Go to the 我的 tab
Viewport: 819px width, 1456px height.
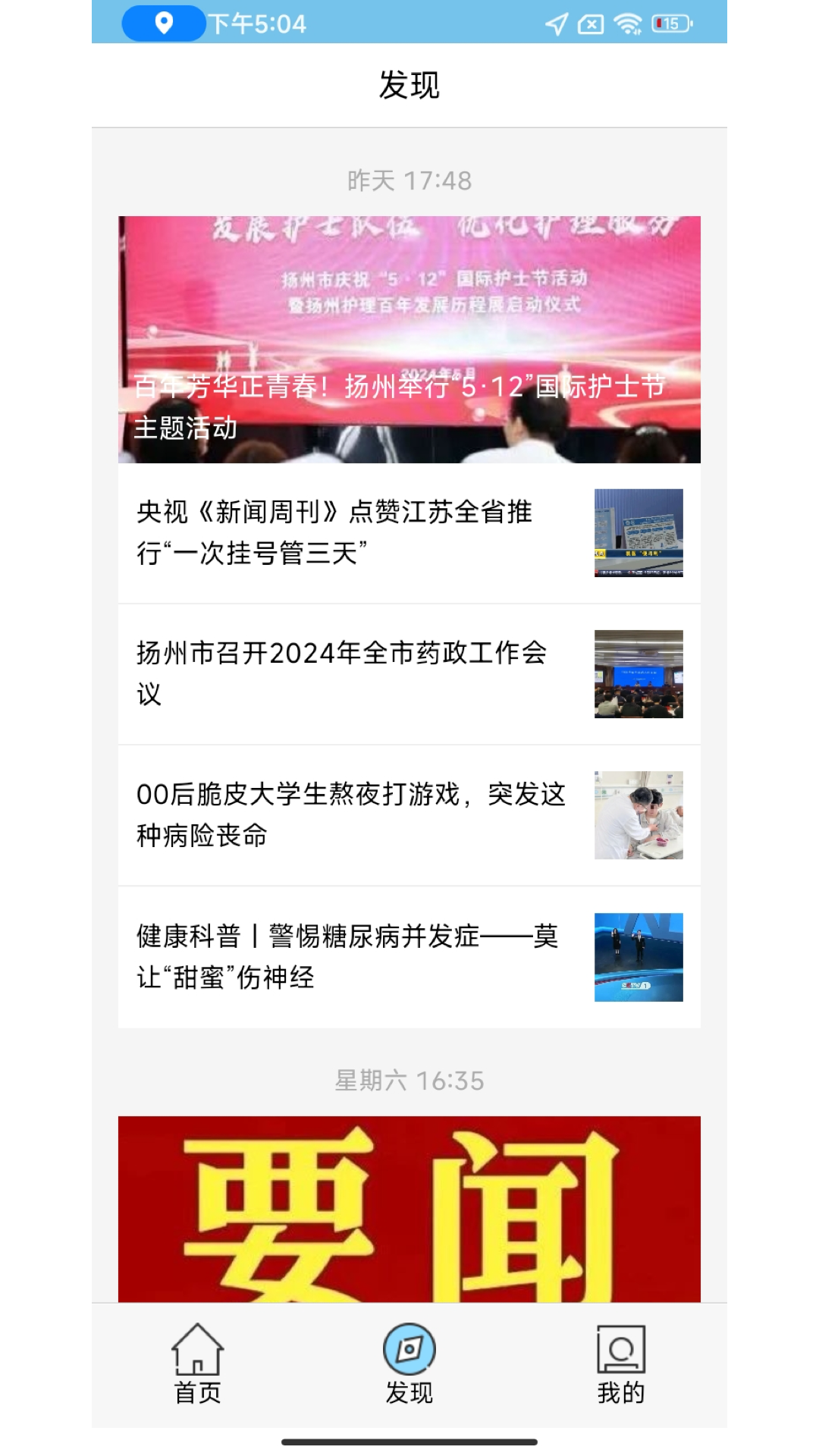click(x=620, y=1363)
